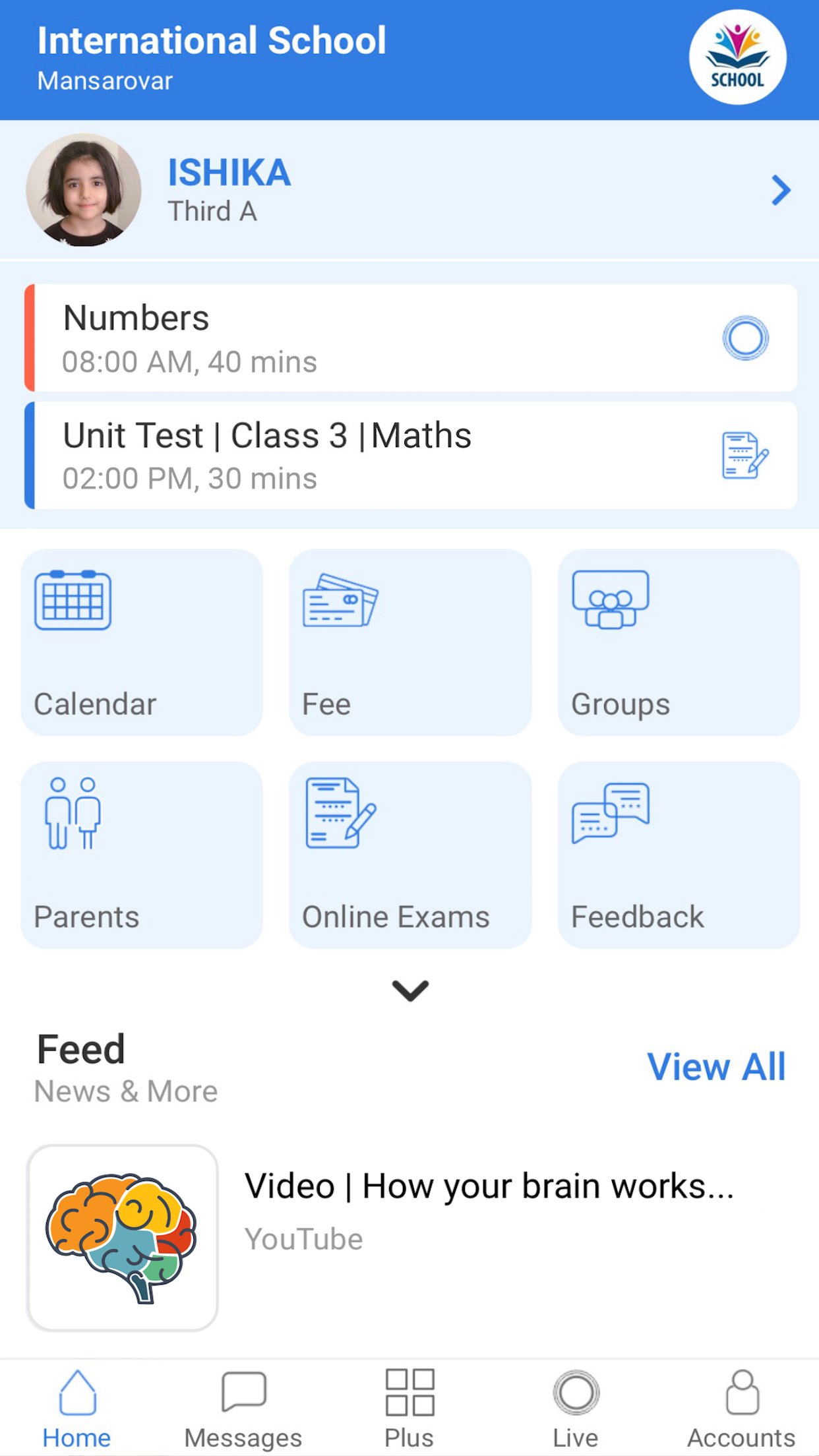Open Ishika's student profile
This screenshot has width=819, height=1456.
coord(409,190)
